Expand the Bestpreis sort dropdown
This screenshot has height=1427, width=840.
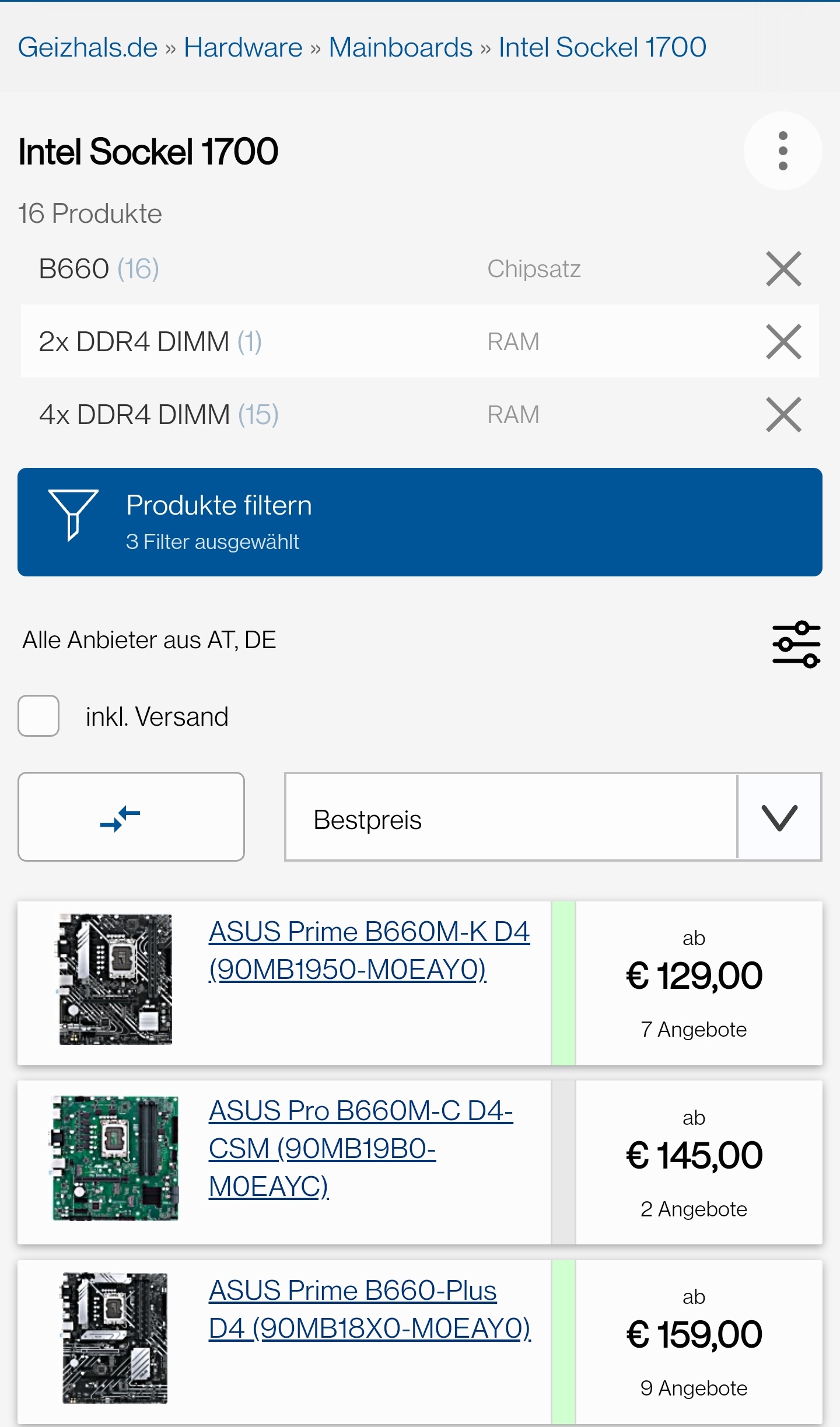[553, 817]
